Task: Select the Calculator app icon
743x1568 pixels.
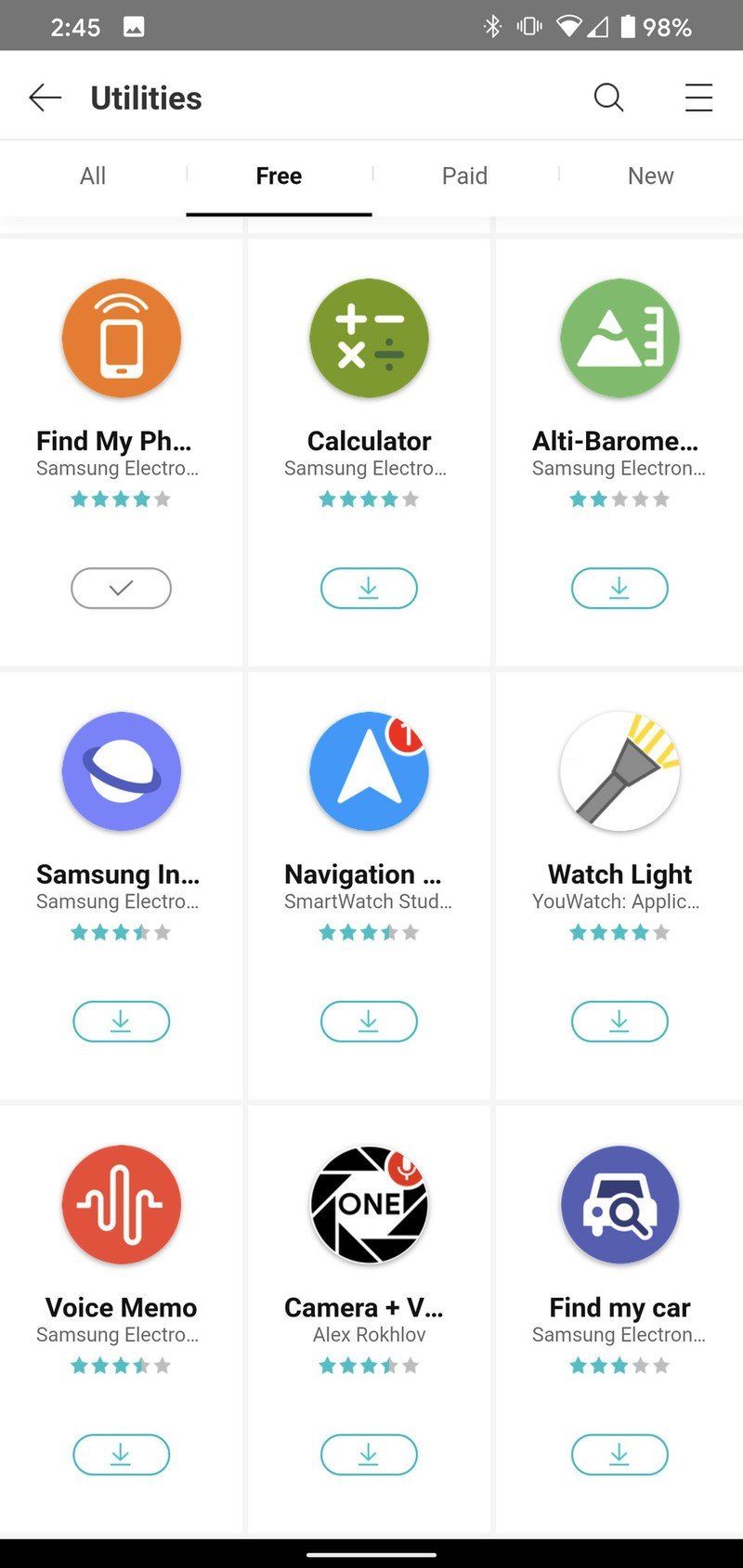Action: click(x=369, y=337)
